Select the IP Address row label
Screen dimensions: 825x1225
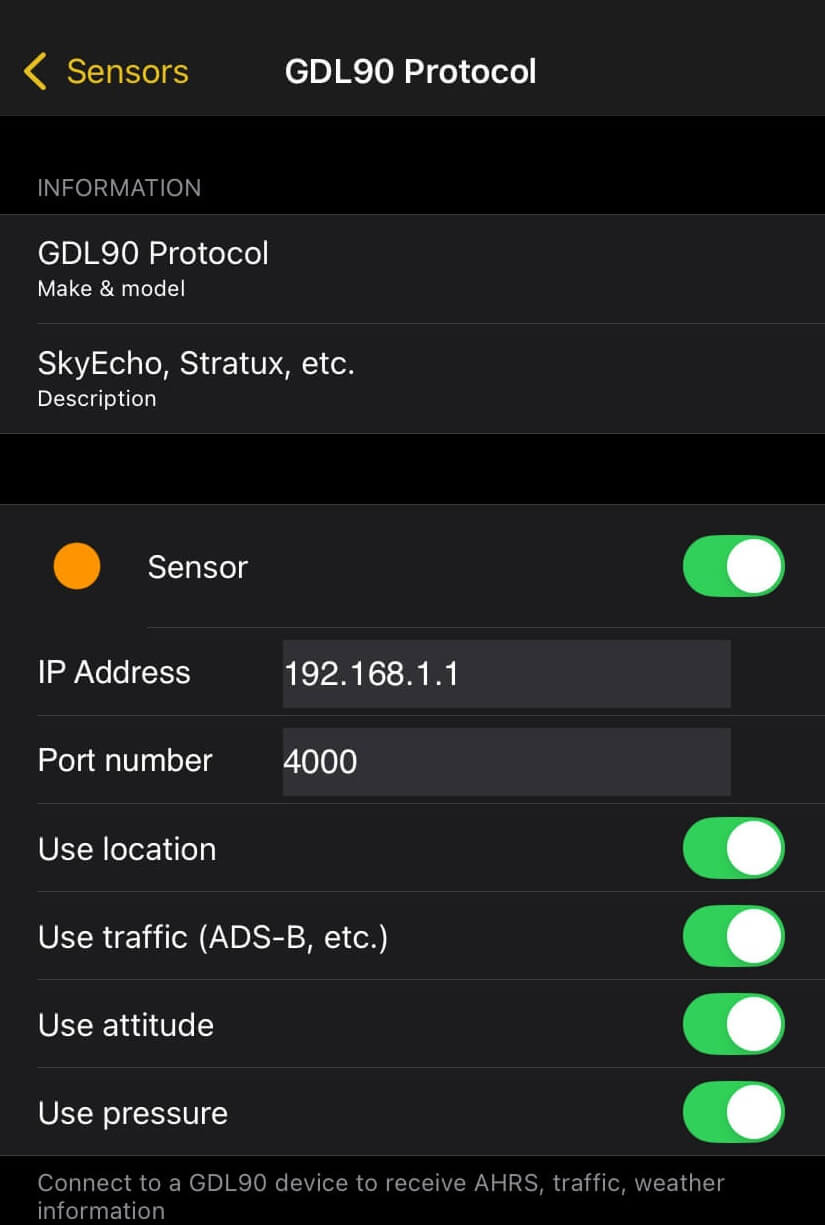pyautogui.click(x=113, y=673)
